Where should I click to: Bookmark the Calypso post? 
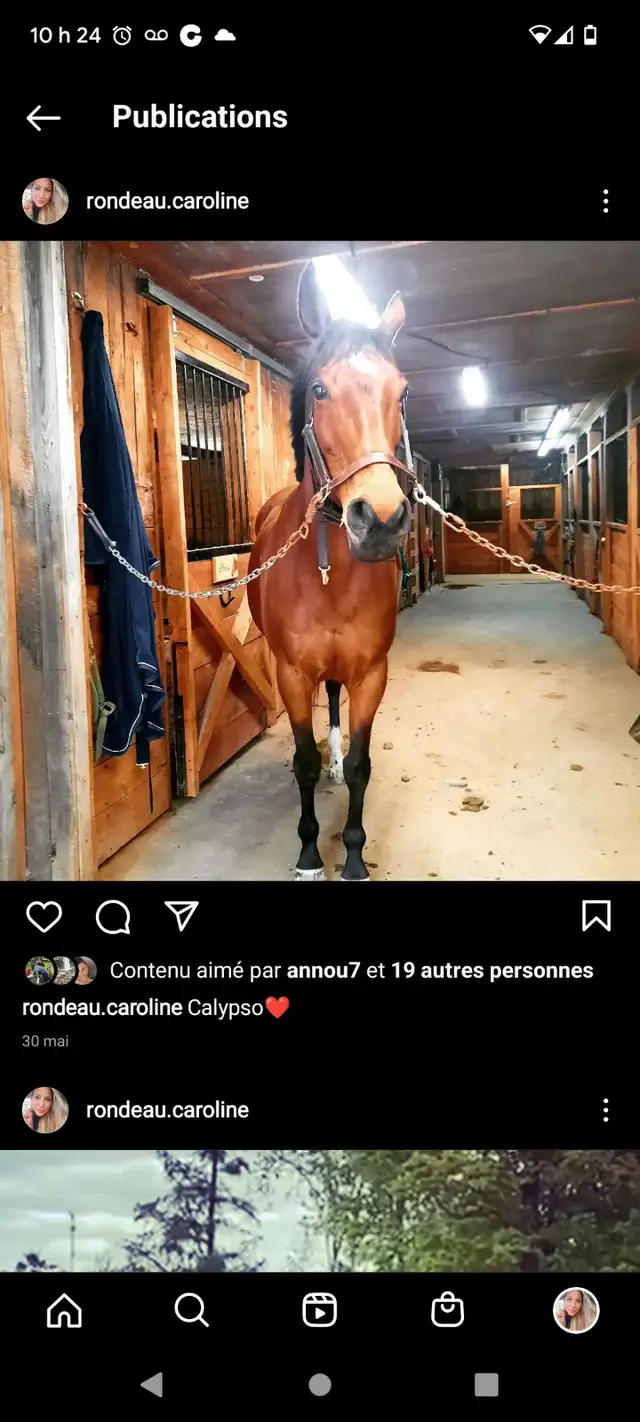click(596, 916)
